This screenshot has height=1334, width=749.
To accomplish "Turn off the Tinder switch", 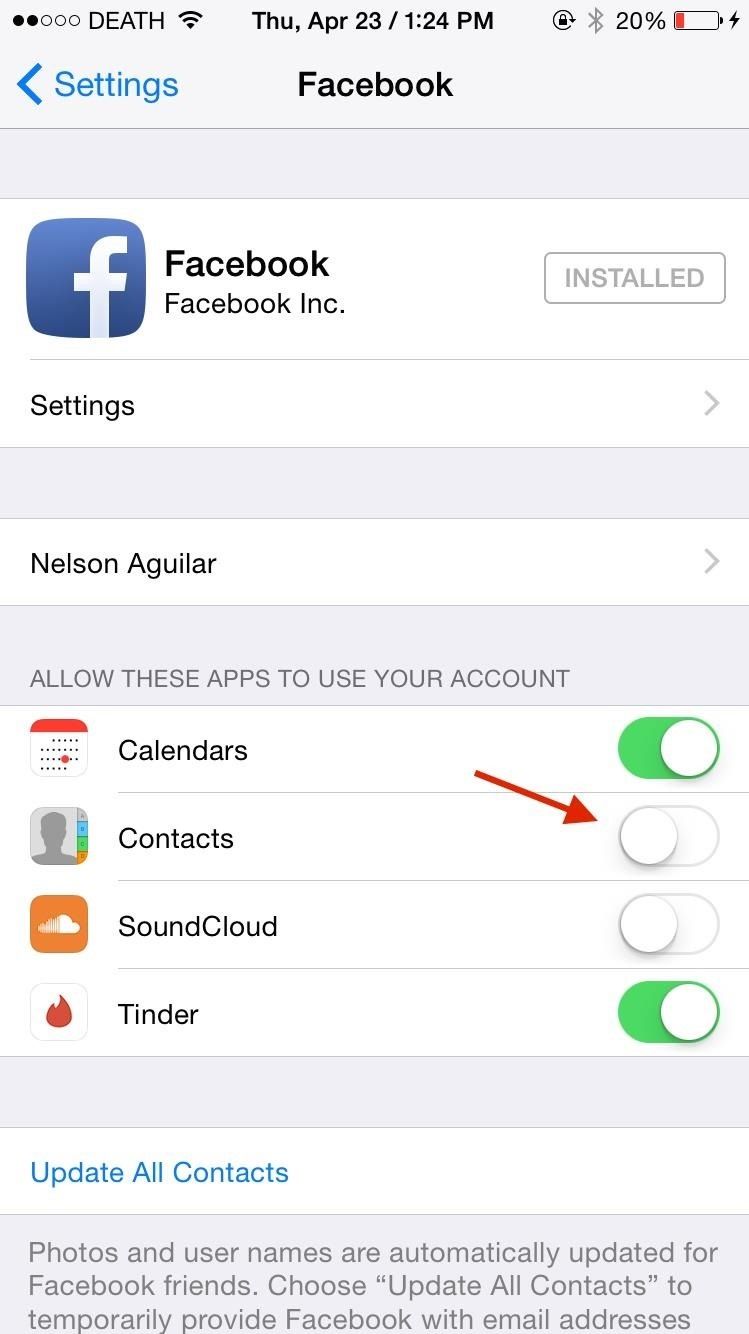I will click(668, 1013).
